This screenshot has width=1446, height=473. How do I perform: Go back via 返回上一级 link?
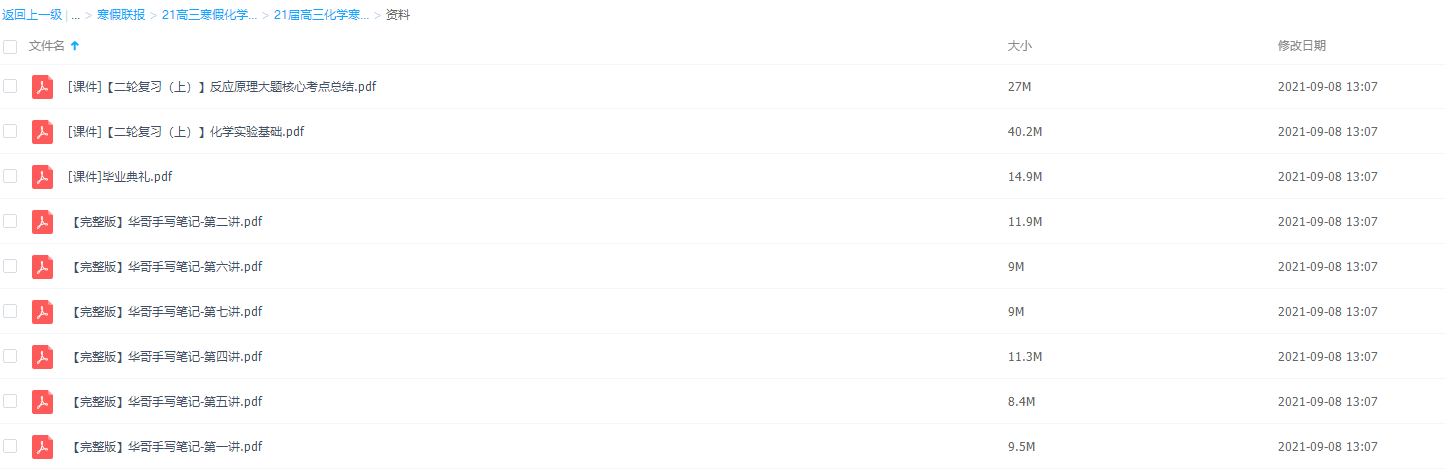click(32, 15)
